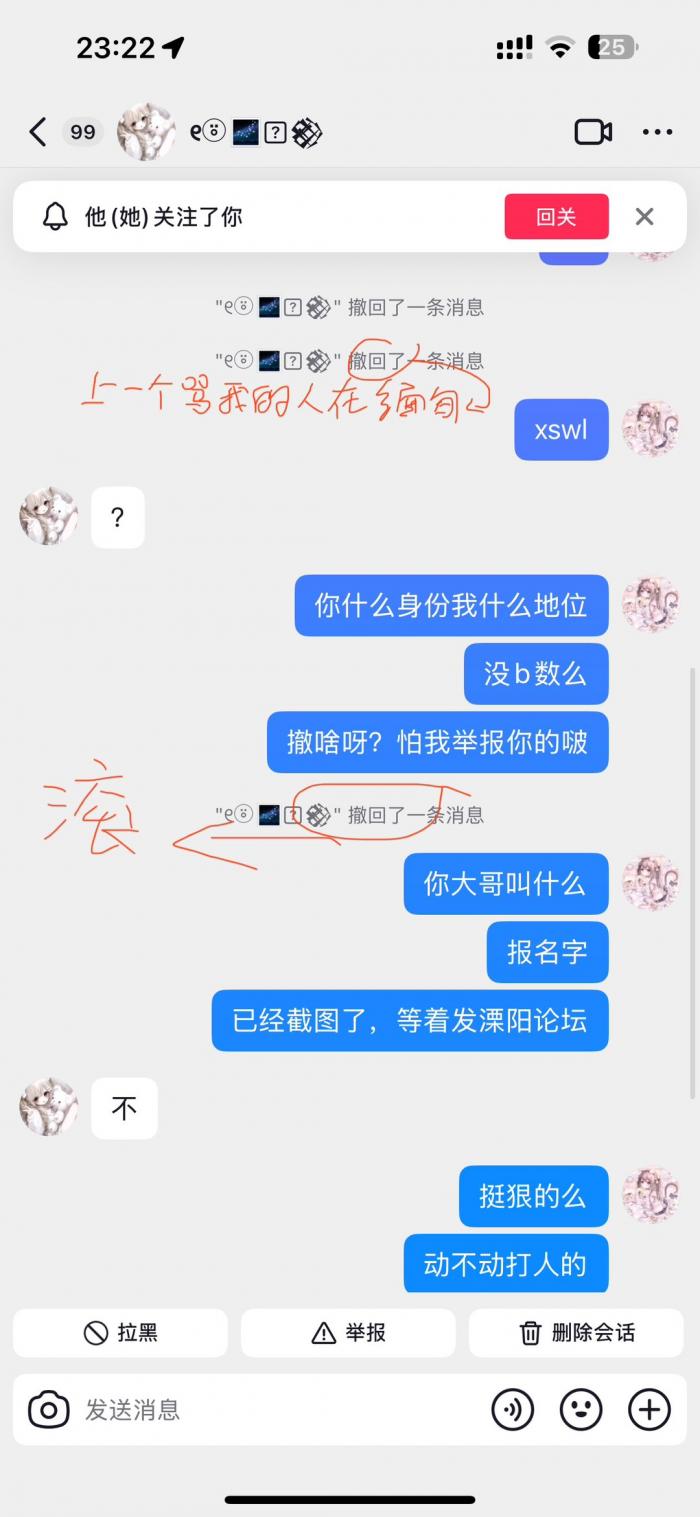700x1517 pixels.
Task: Follow back with the 回关 button
Action: tap(556, 216)
